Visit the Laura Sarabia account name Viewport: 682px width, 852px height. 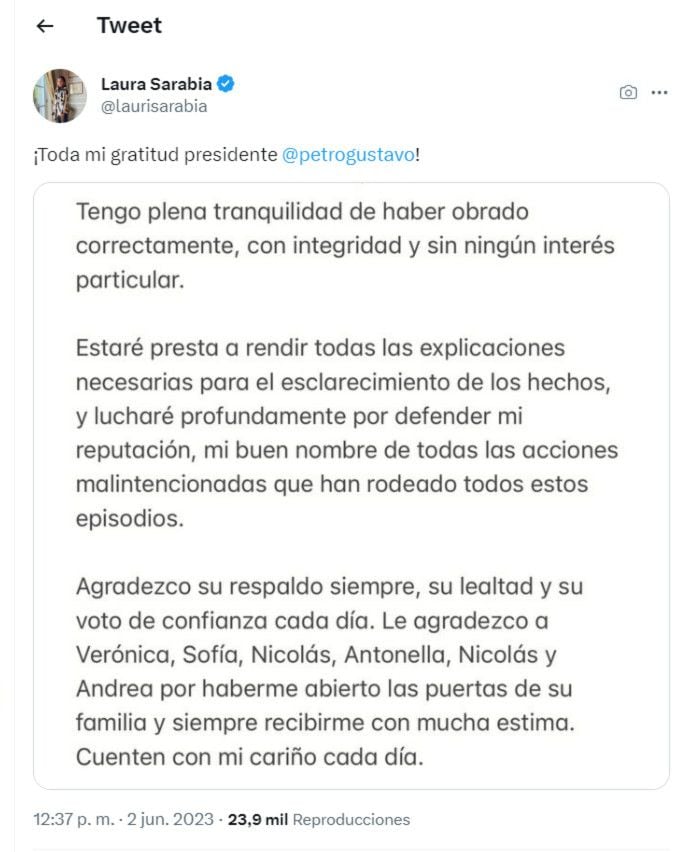click(x=157, y=84)
